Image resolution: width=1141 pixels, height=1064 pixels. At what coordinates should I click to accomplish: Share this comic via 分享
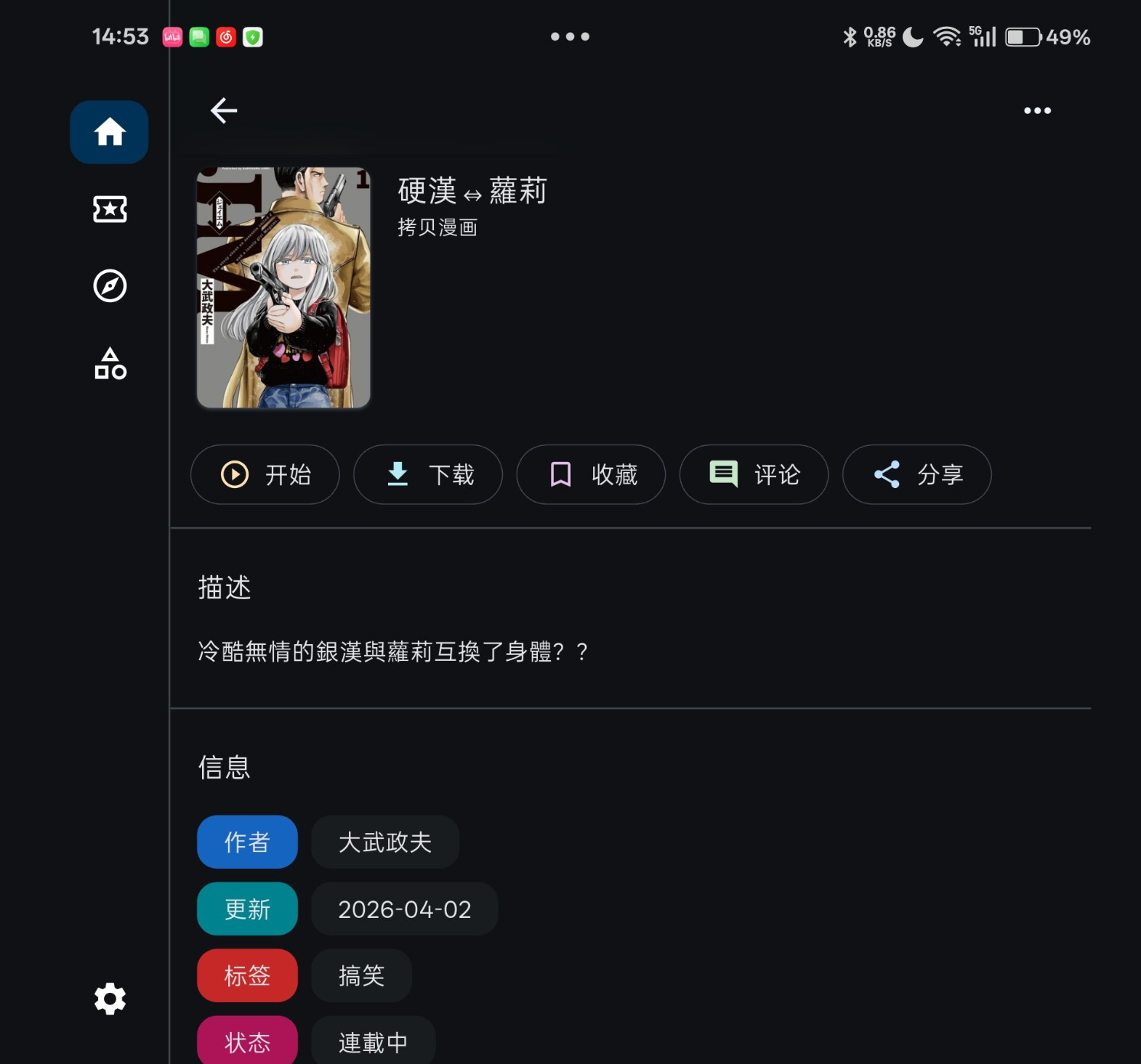tap(917, 475)
